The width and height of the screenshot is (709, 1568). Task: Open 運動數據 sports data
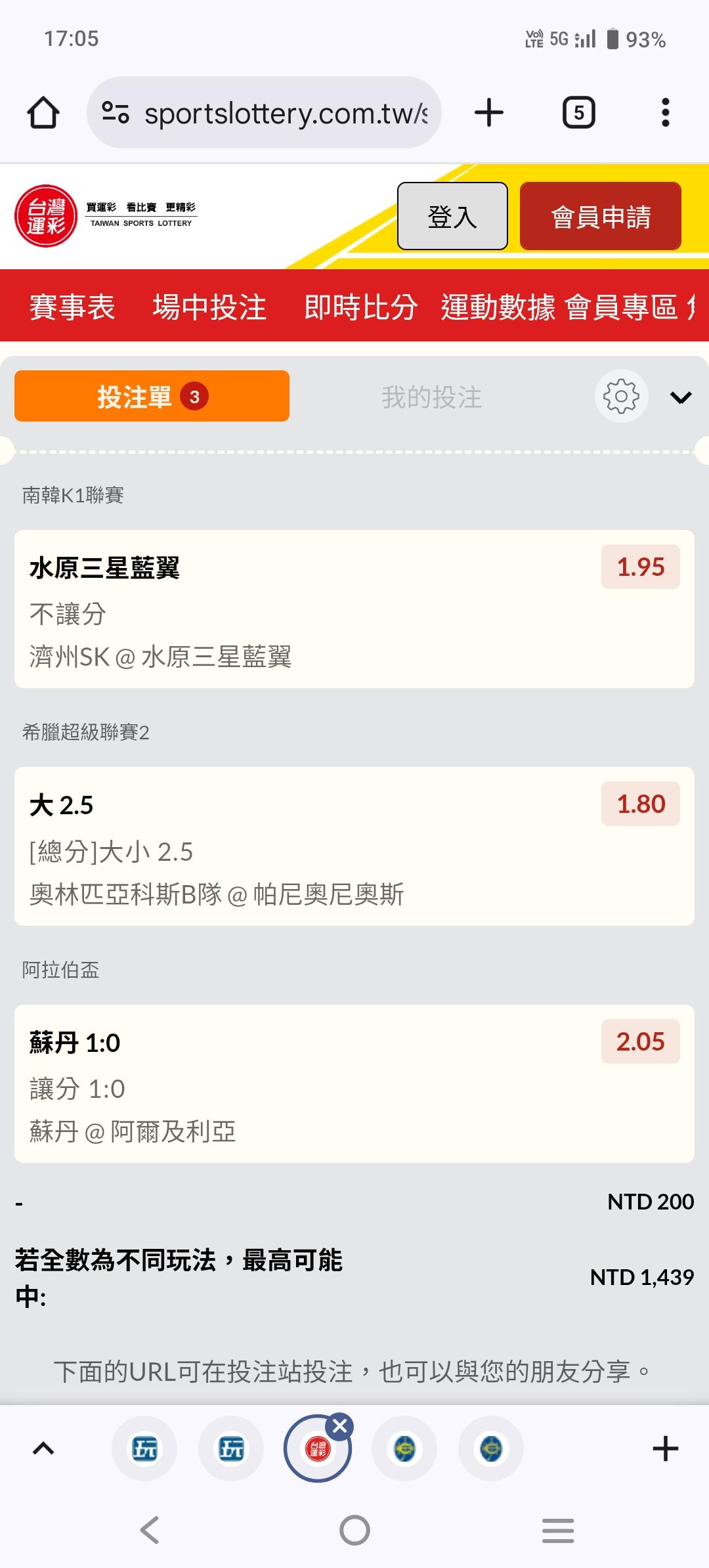pos(498,307)
